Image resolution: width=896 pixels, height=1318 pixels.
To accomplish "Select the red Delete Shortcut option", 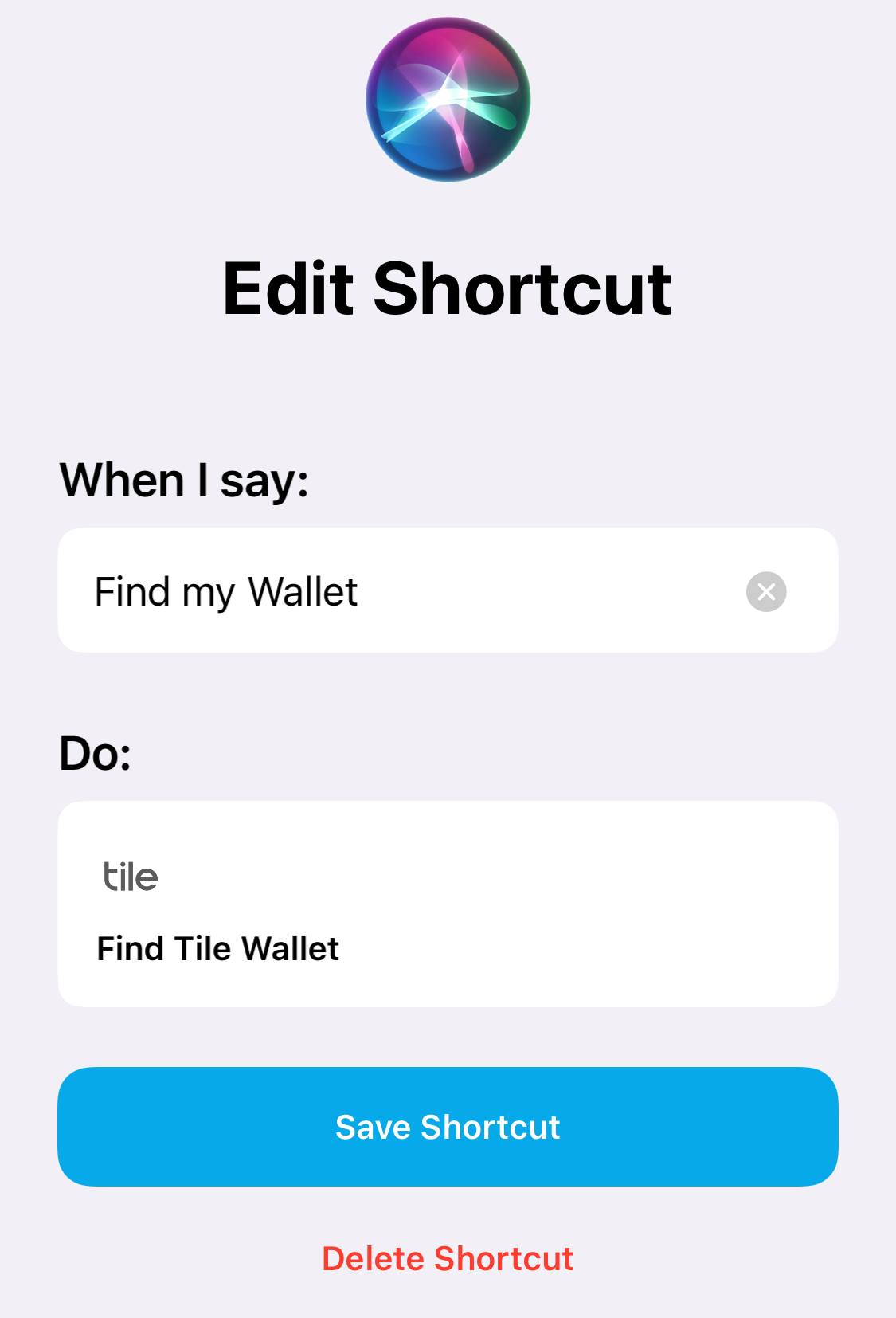I will tap(448, 1257).
